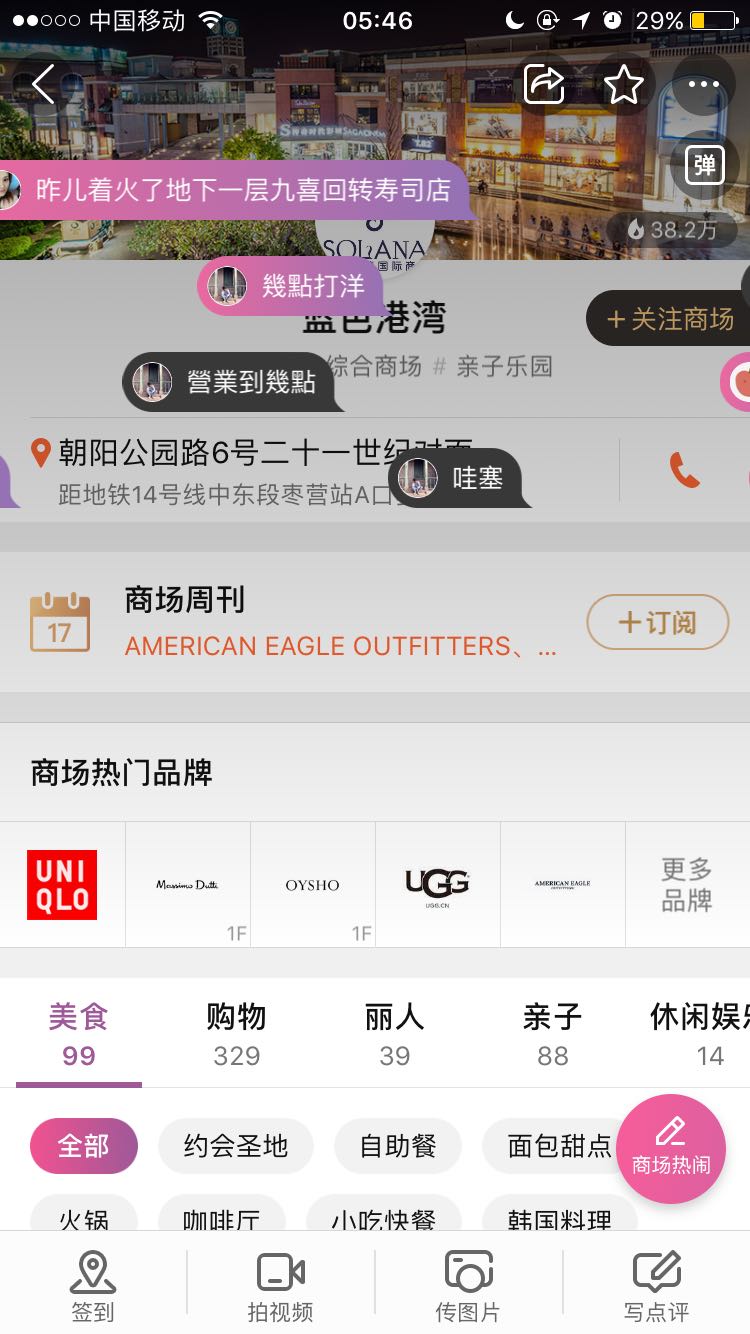Record a video via 拍视频
This screenshot has height=1334, width=750.
click(x=281, y=1286)
